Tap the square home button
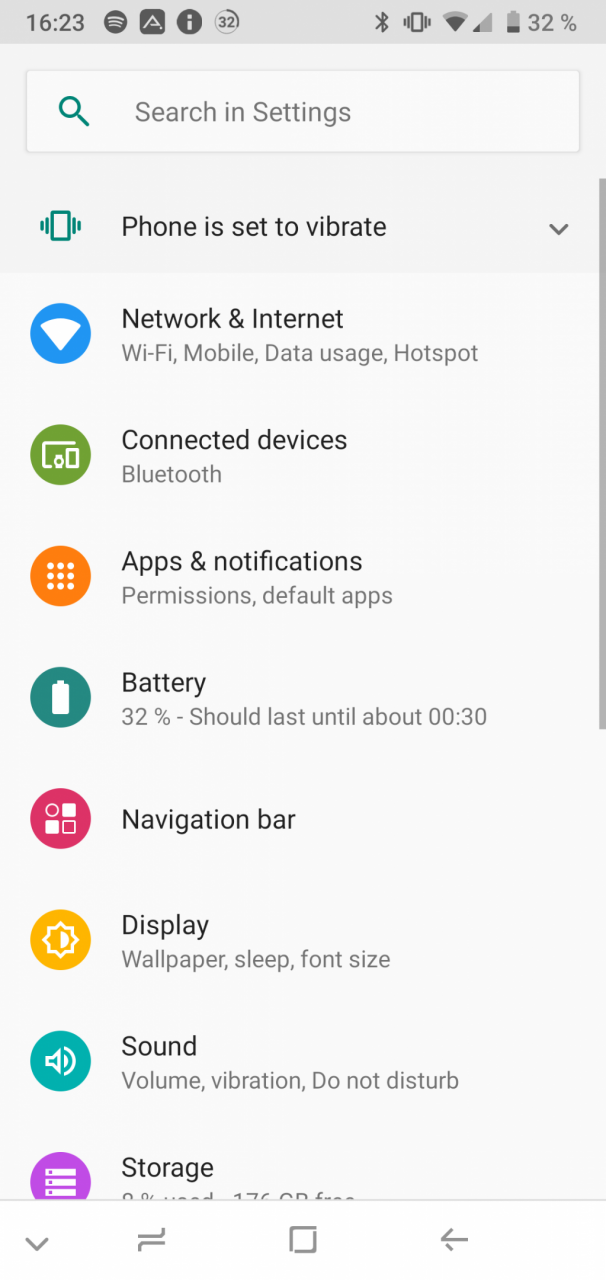The height and width of the screenshot is (1280, 606). click(303, 1240)
